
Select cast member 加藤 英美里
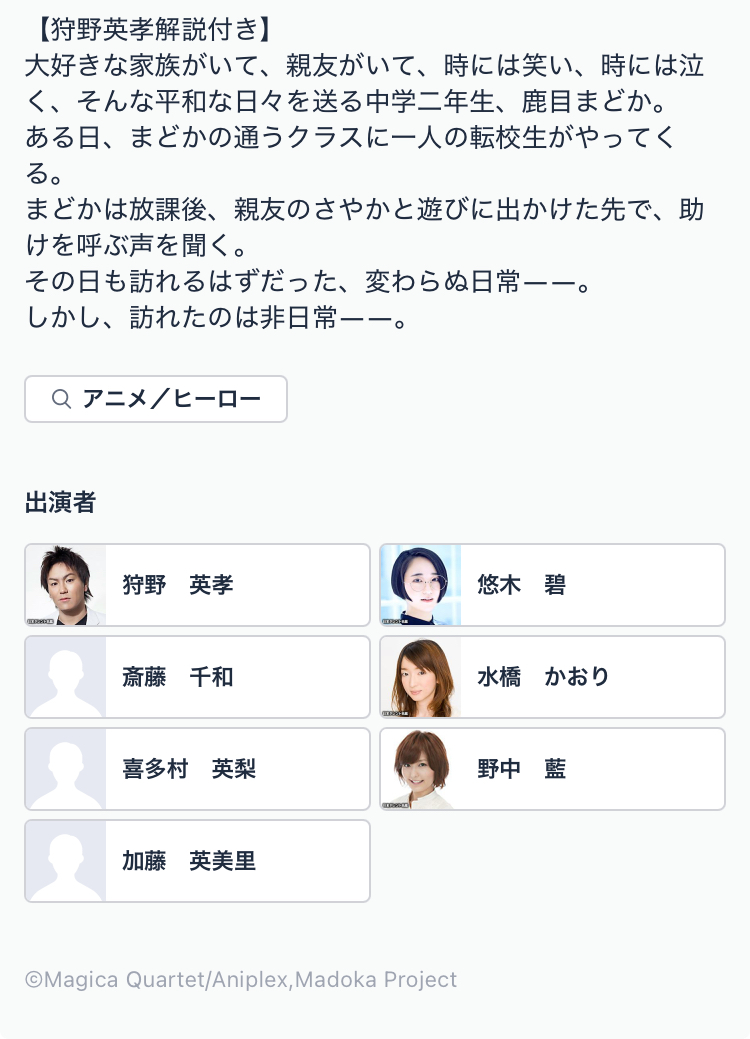[197, 861]
